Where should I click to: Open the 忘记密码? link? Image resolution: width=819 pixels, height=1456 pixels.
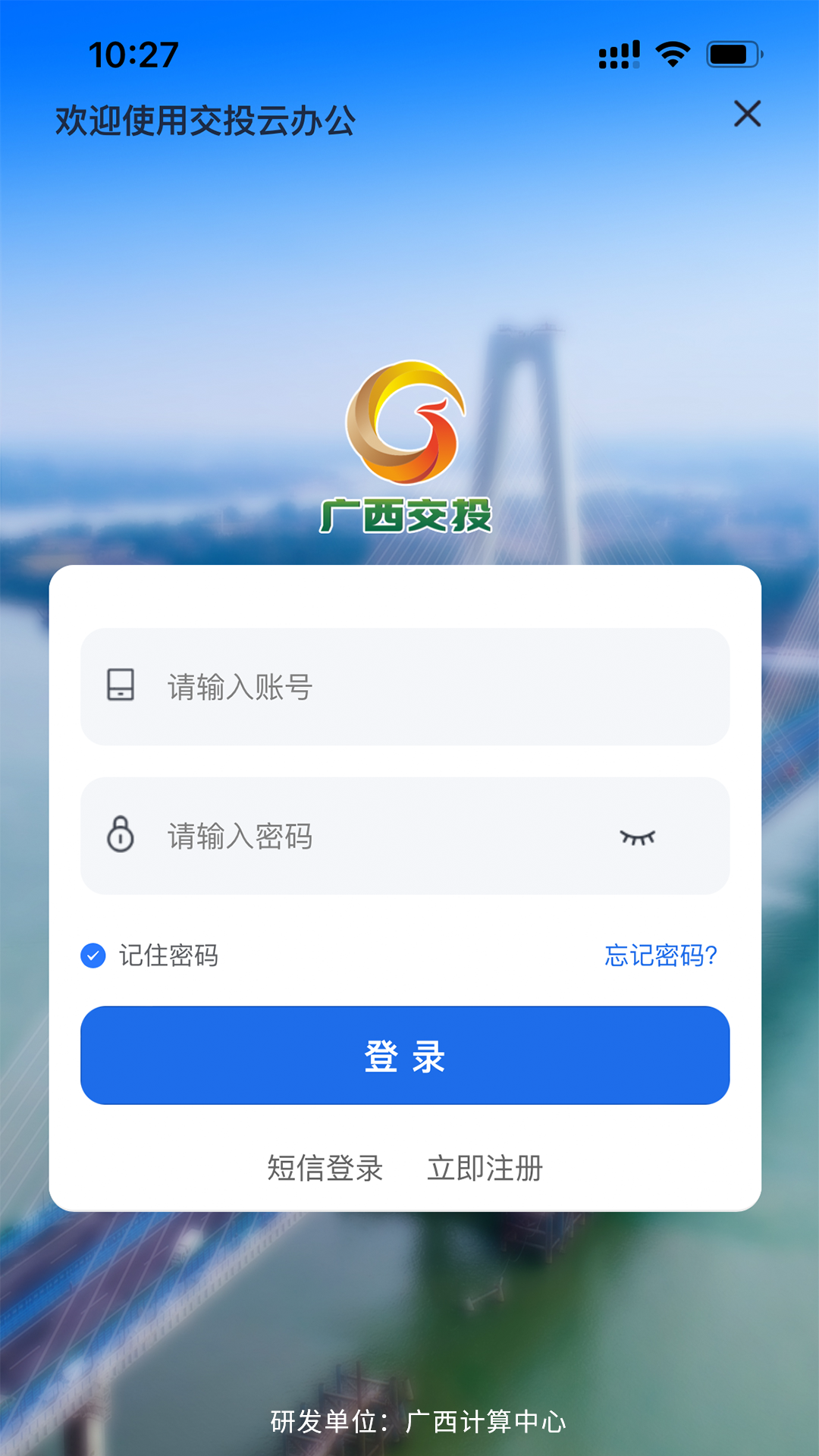pyautogui.click(x=661, y=955)
